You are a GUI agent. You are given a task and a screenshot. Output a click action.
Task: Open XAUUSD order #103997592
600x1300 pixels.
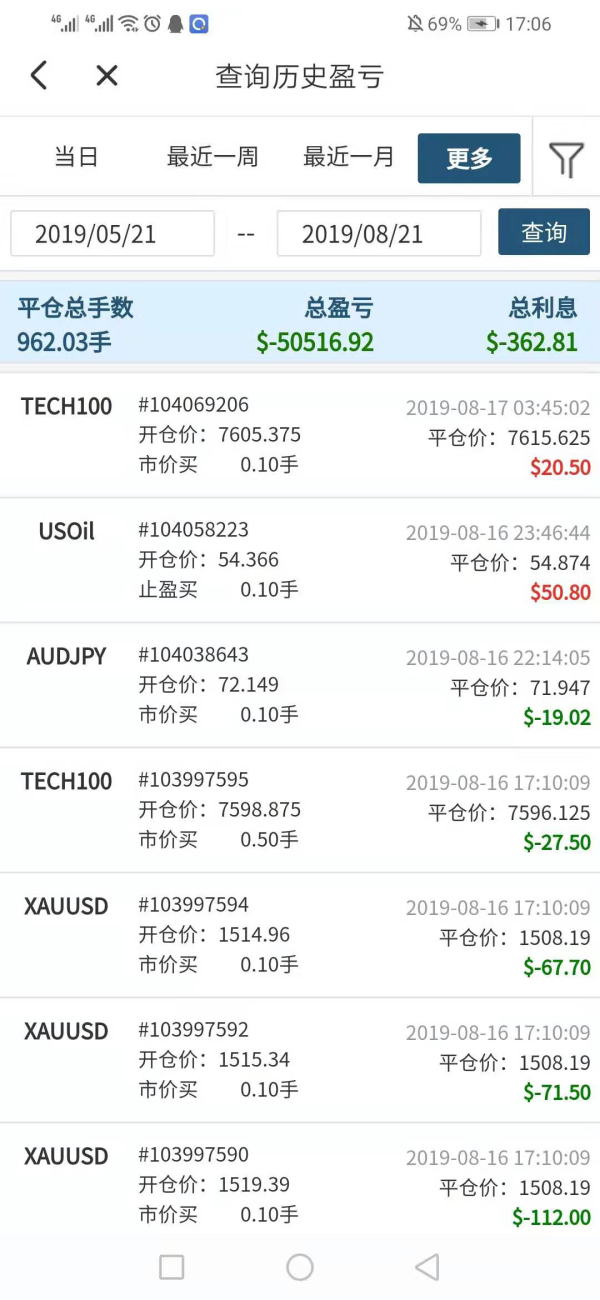pos(300,1060)
